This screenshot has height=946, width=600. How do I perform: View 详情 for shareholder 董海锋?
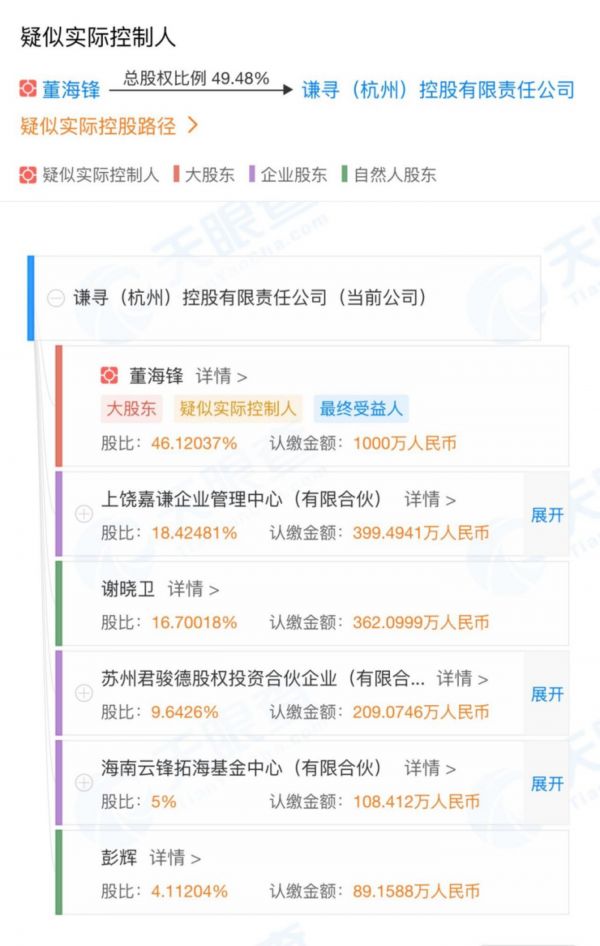pos(221,376)
